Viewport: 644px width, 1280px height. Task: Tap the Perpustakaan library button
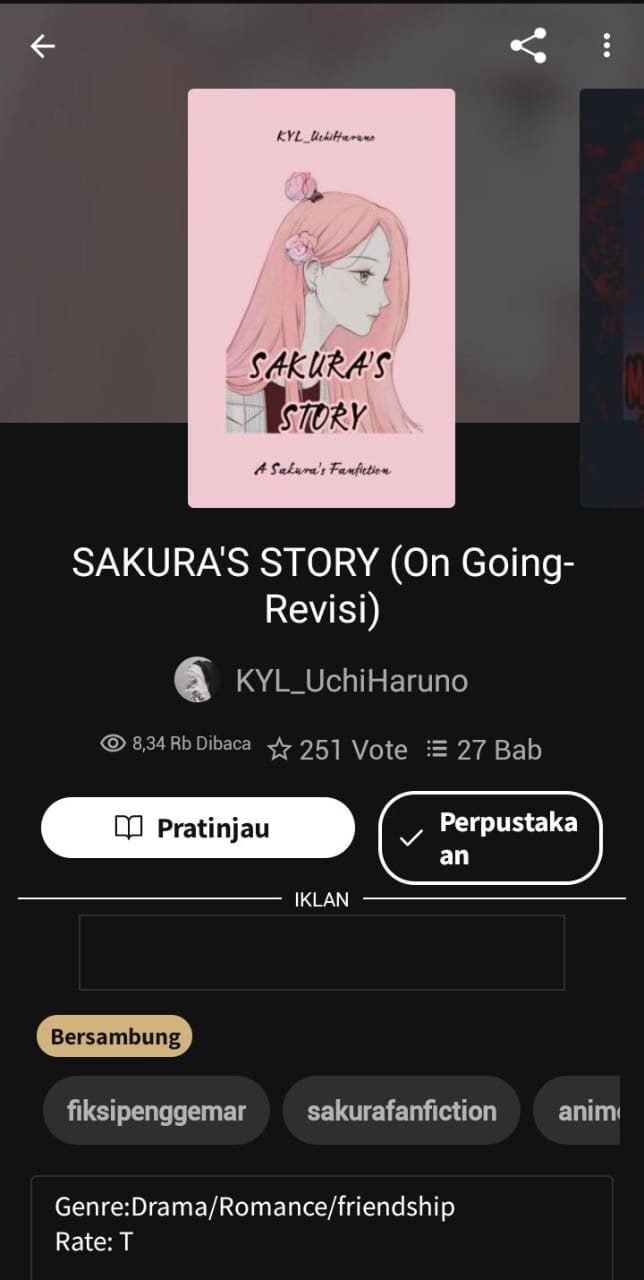tap(490, 839)
